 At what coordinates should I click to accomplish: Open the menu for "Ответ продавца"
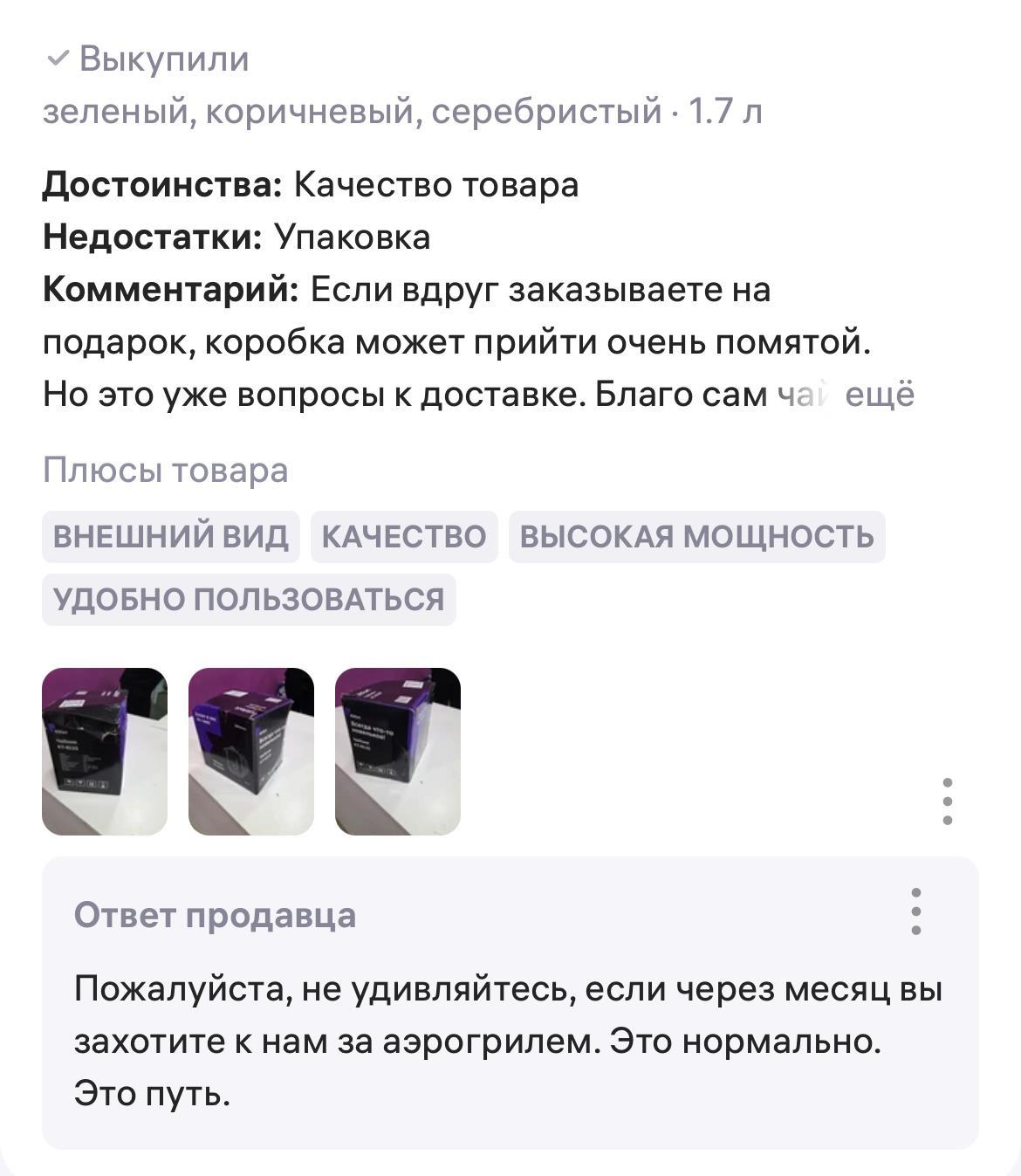(915, 912)
